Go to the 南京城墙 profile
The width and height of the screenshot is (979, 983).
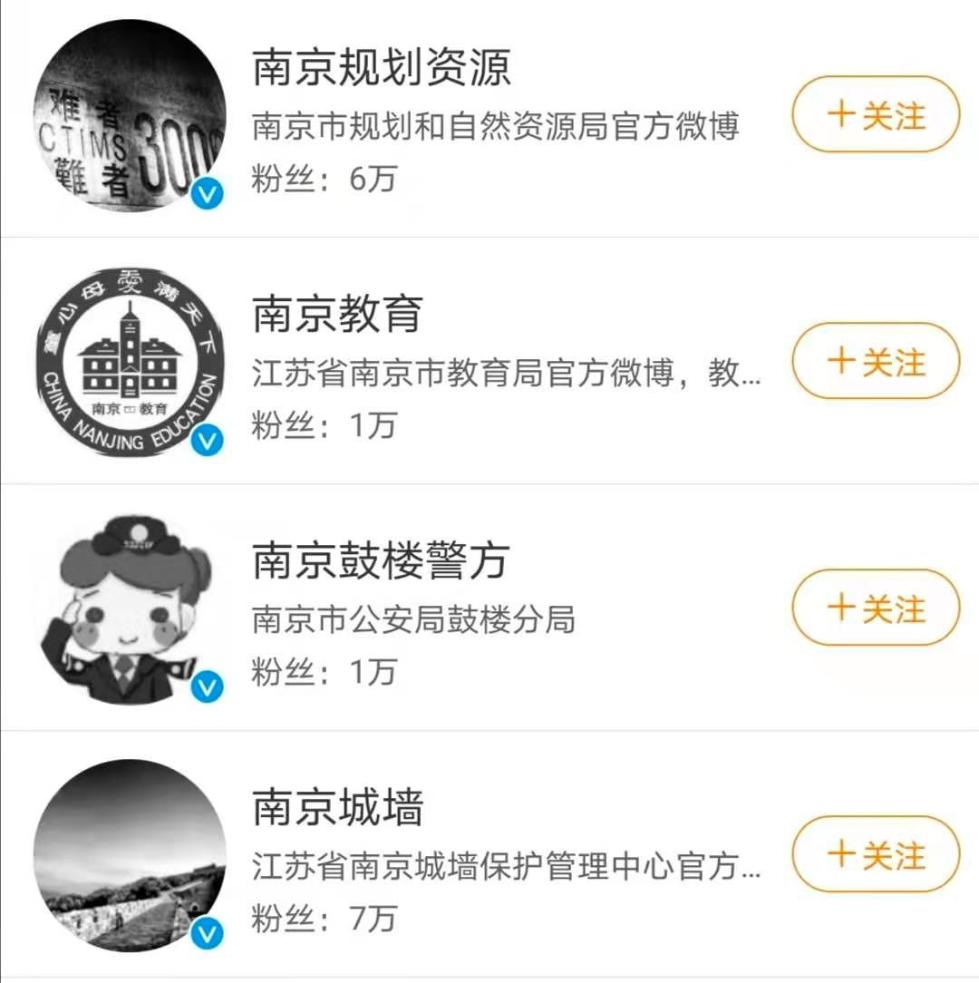tap(337, 808)
